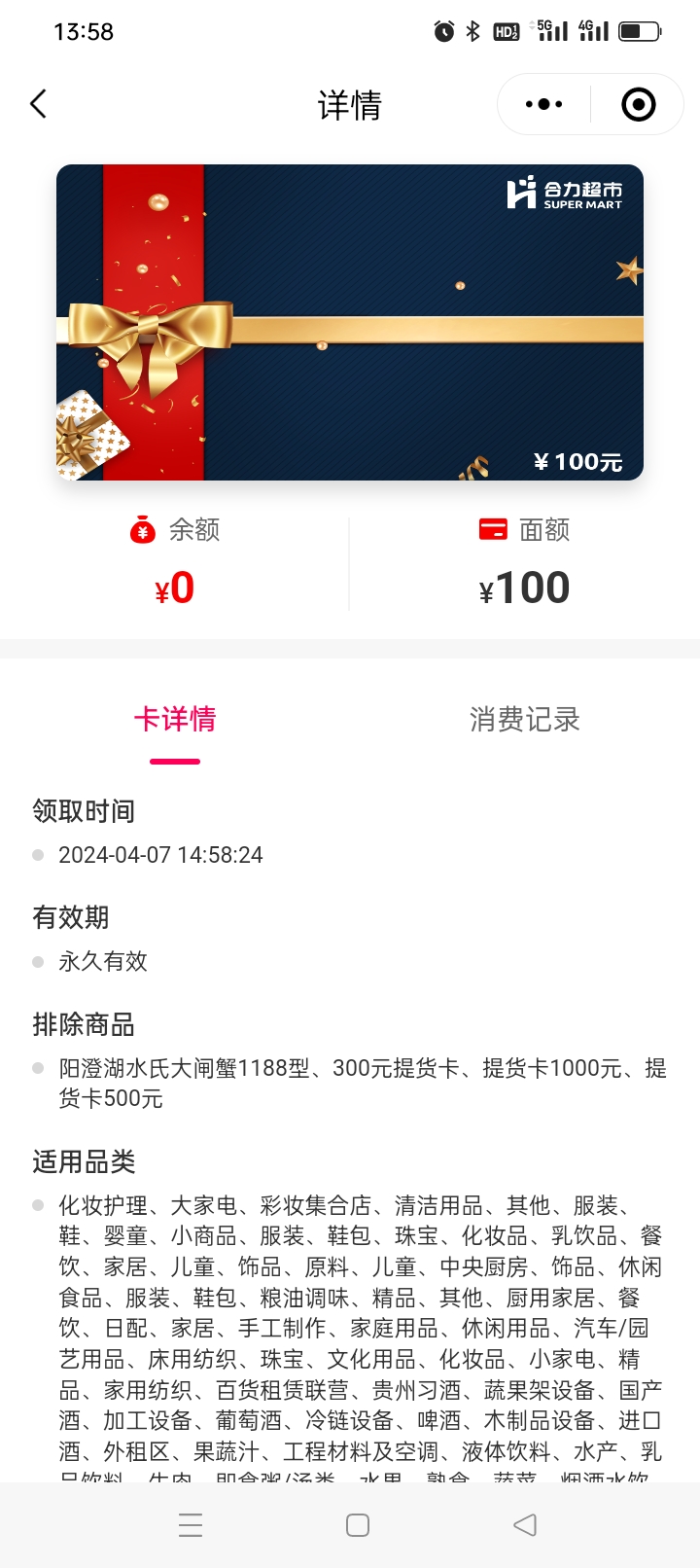Open the mini program more options menu

[x=543, y=104]
